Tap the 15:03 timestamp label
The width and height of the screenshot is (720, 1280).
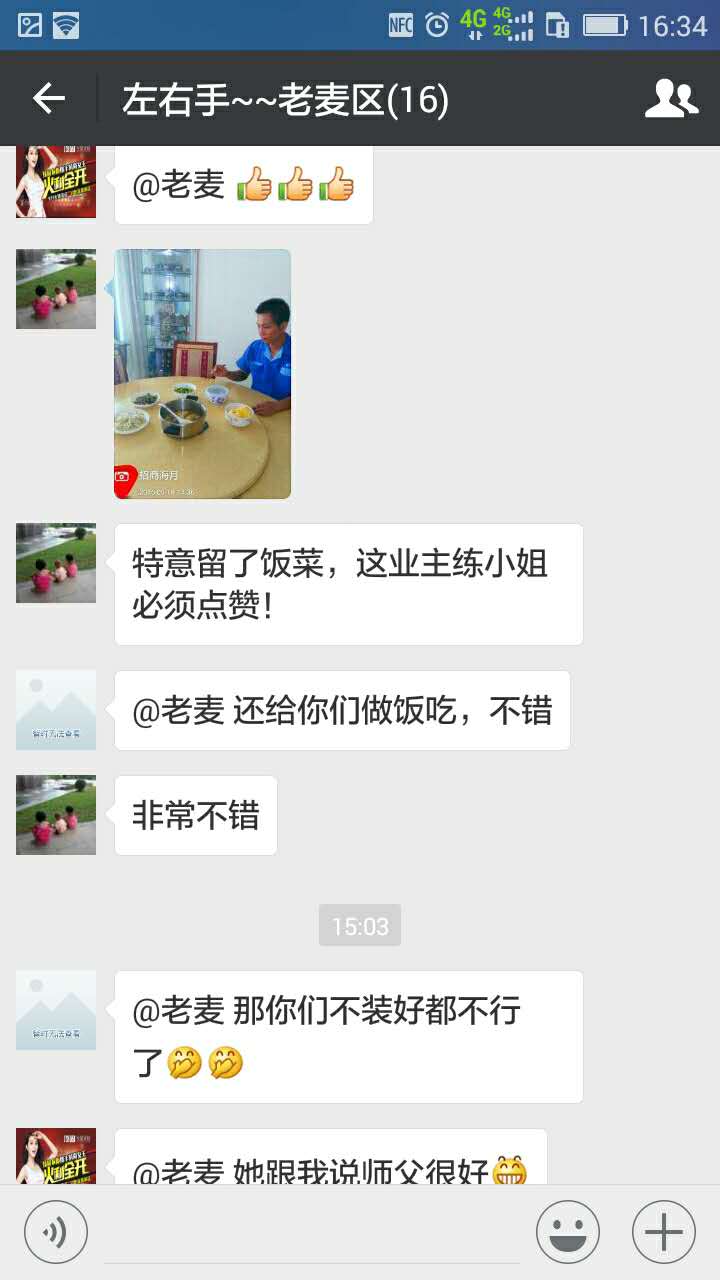(359, 926)
